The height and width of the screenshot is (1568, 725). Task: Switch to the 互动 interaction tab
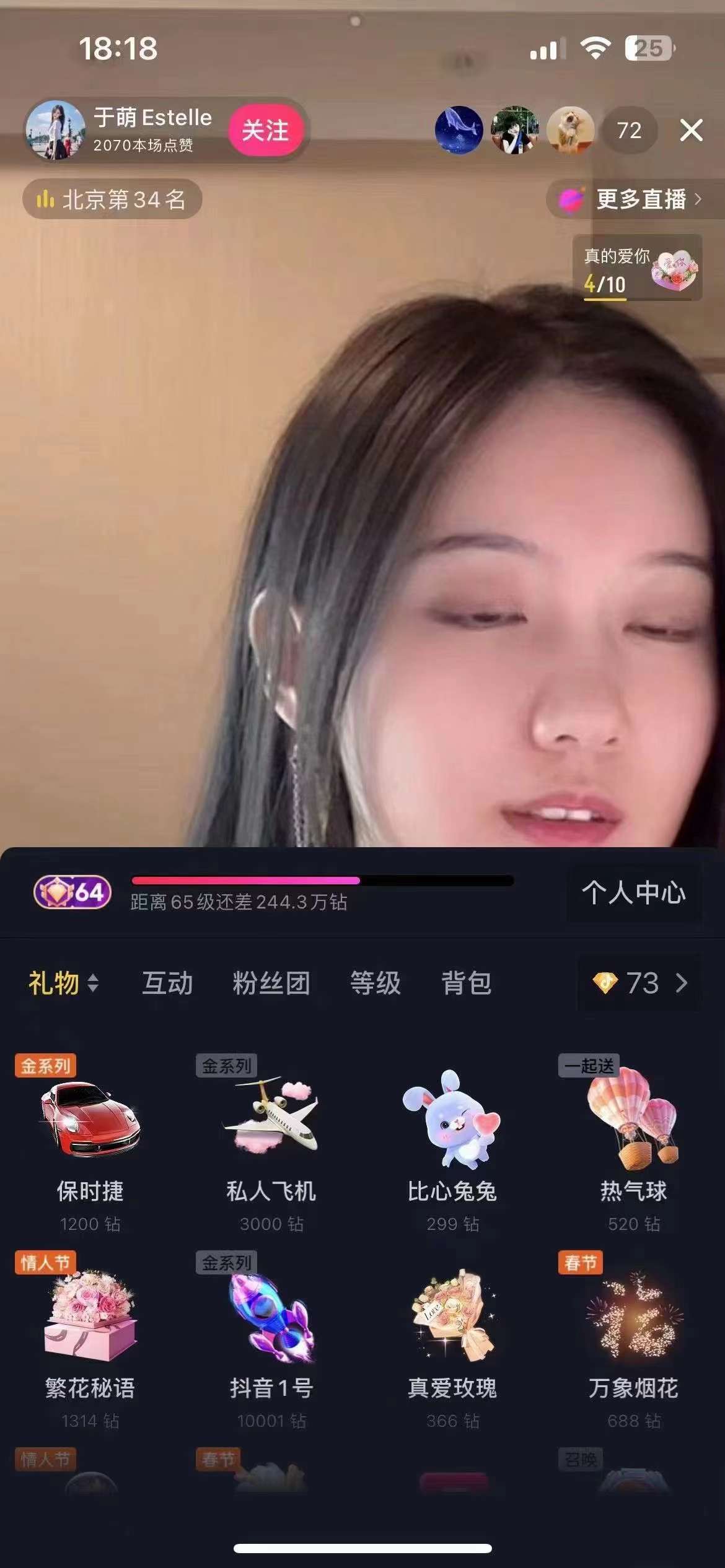pyautogui.click(x=167, y=984)
